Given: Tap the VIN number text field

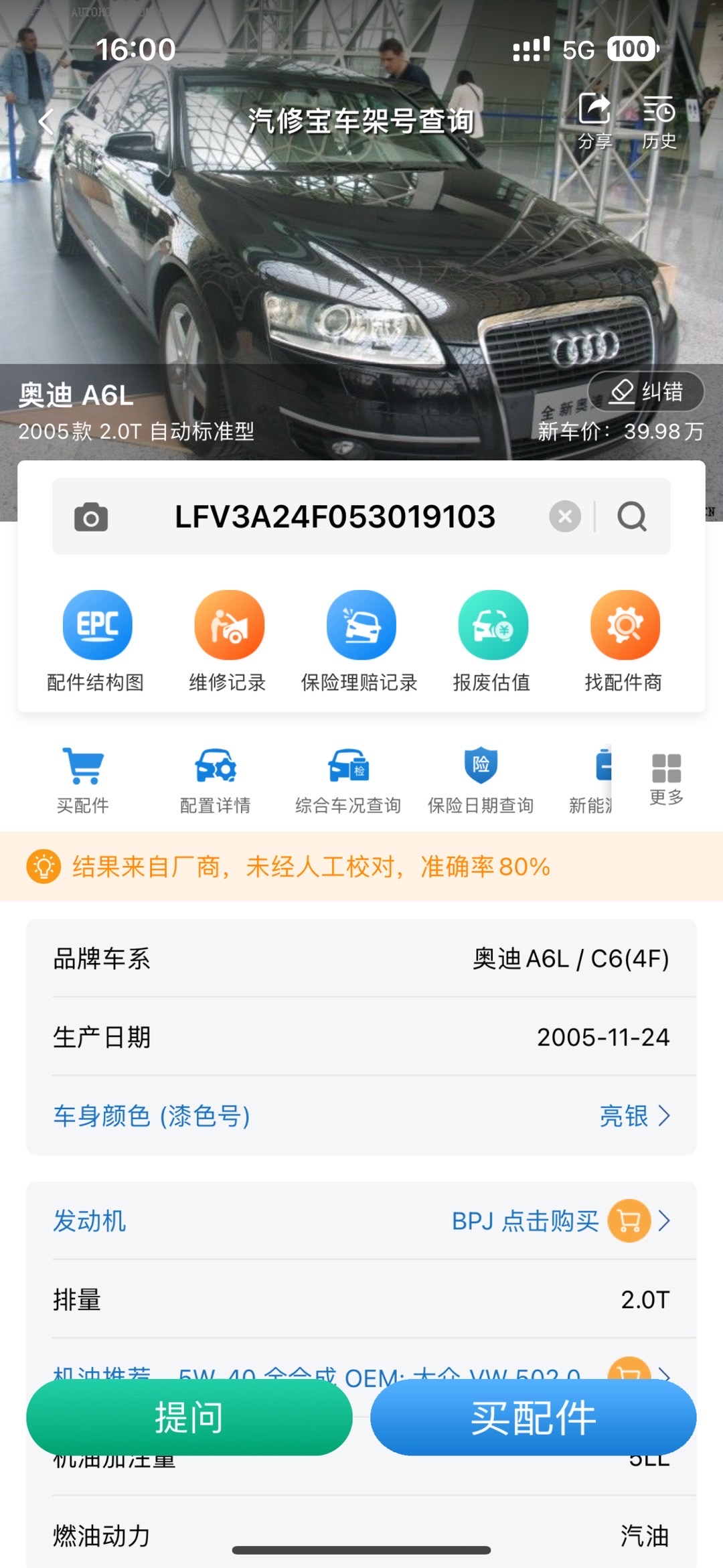Looking at the screenshot, I should tap(335, 517).
